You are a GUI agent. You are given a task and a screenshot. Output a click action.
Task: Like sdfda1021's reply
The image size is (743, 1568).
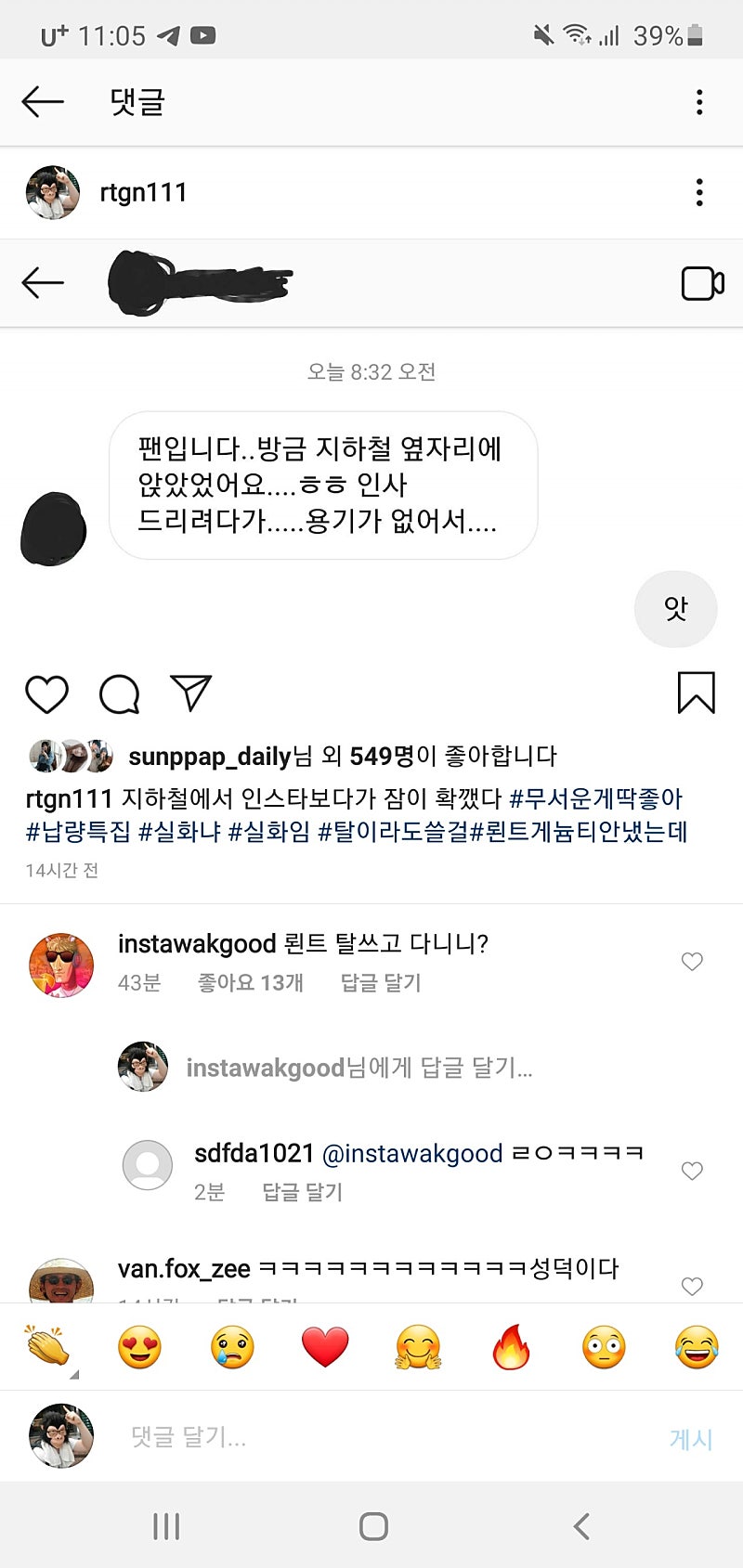[x=692, y=1171]
